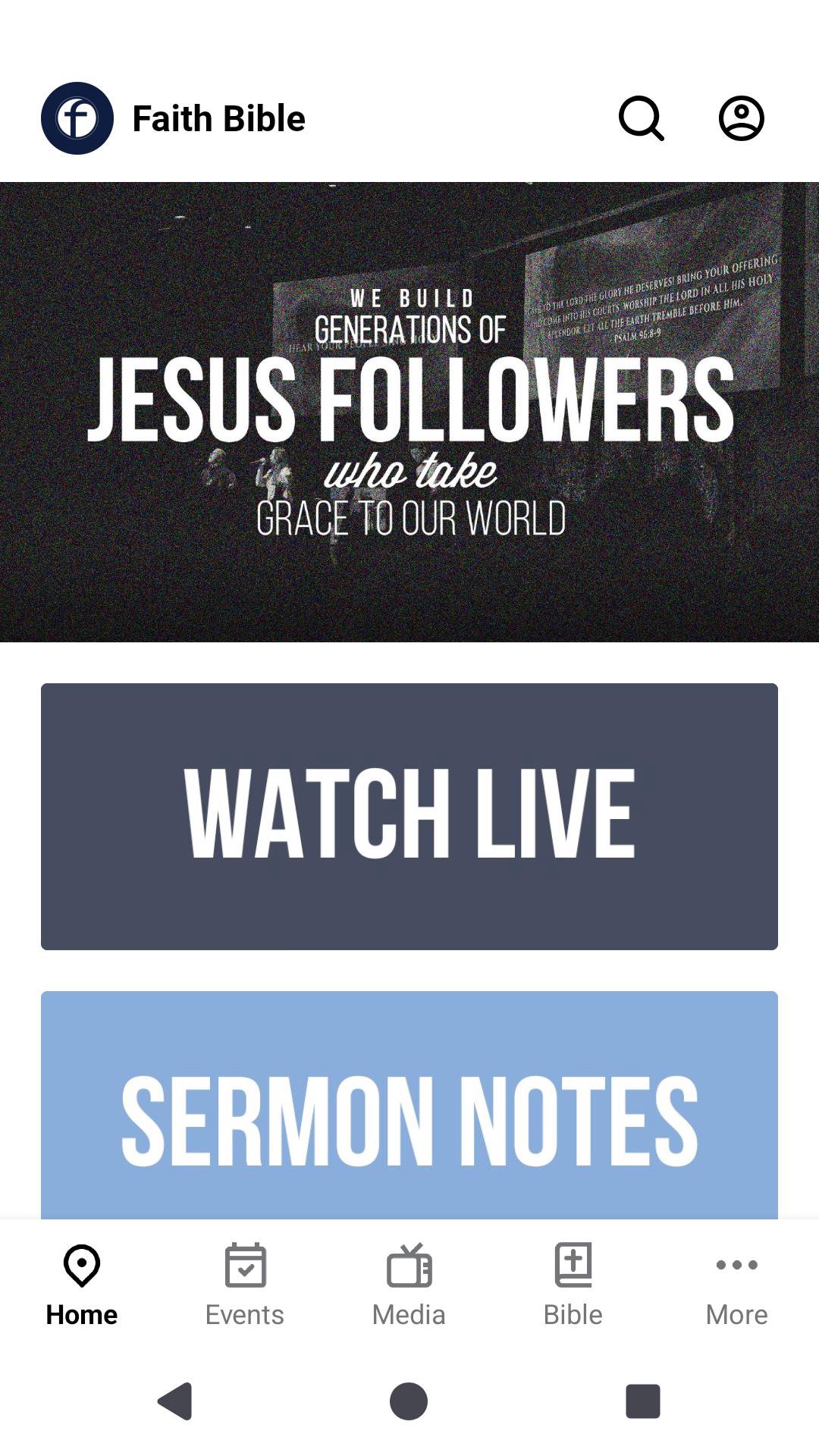819x1456 pixels.
Task: Open the search icon
Action: [x=642, y=118]
